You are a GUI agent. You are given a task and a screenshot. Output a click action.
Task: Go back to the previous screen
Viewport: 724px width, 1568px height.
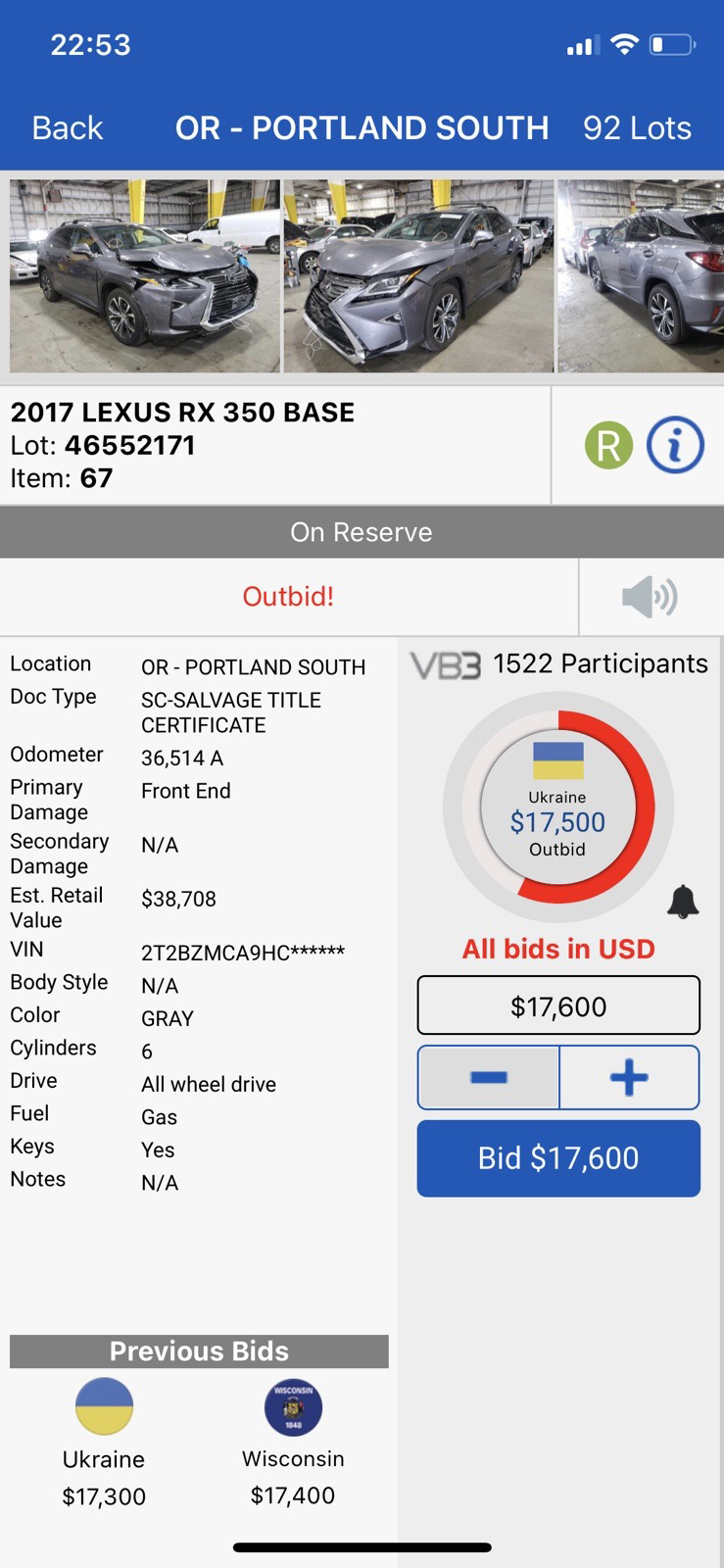67,128
